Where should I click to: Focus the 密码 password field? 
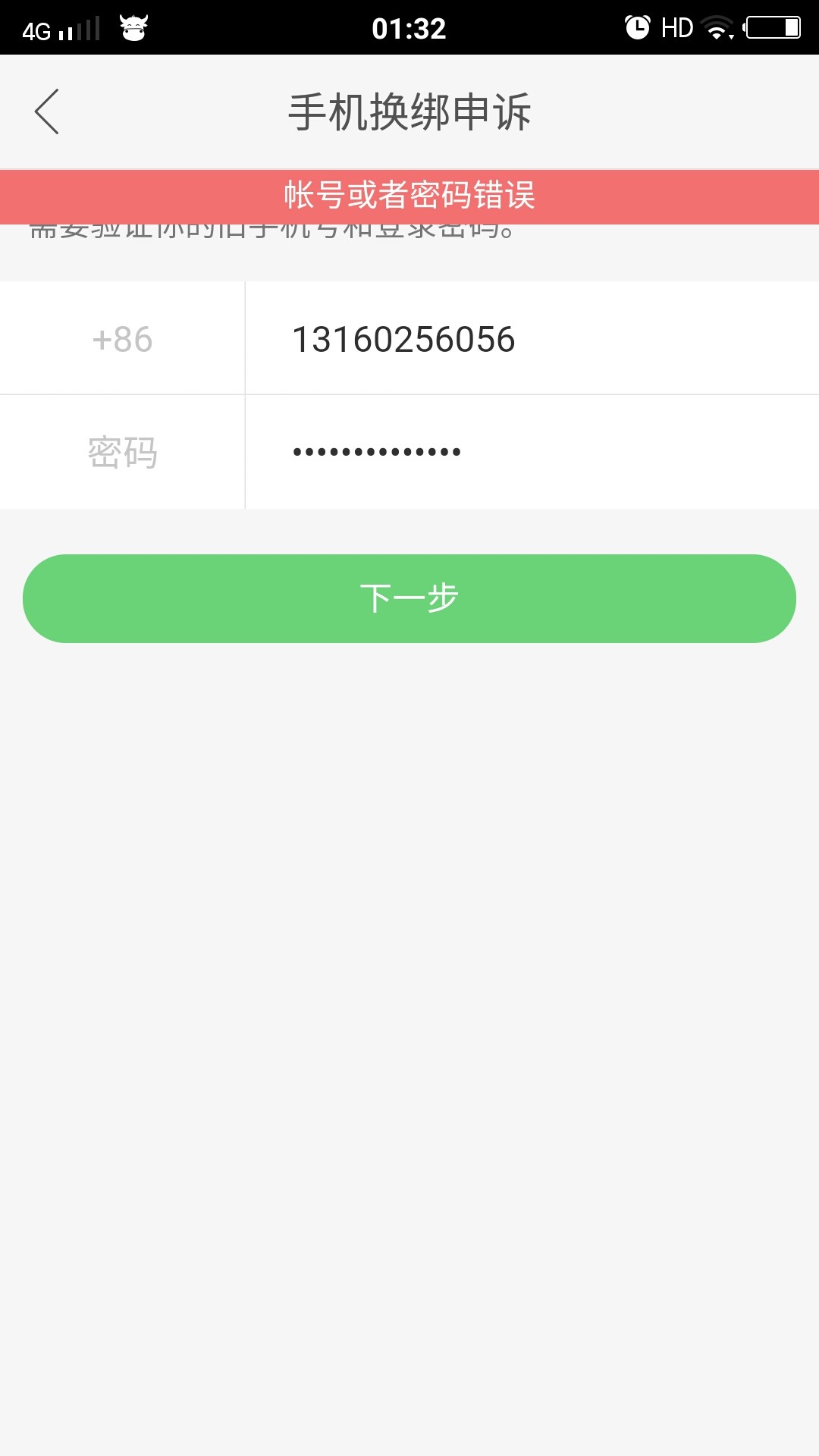[531, 452]
